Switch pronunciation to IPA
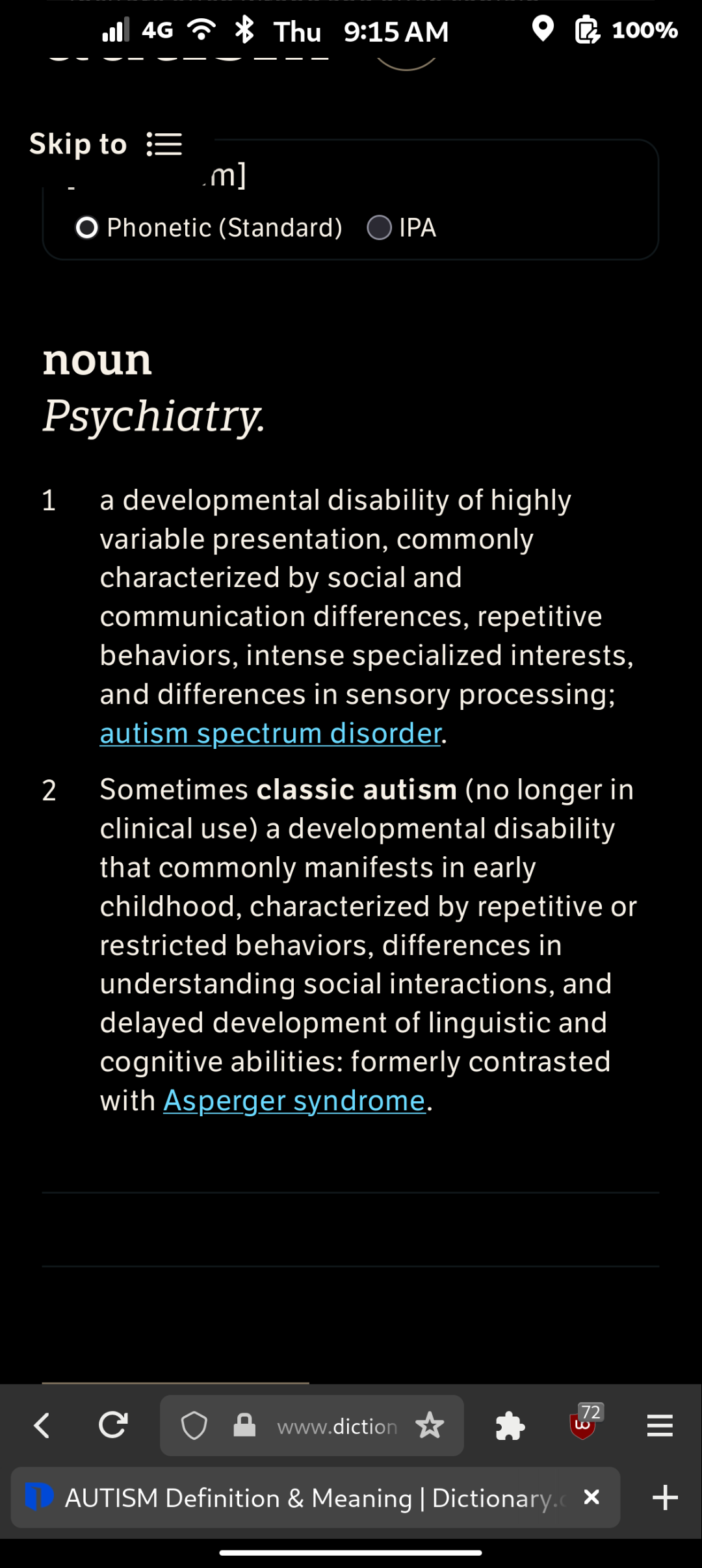The image size is (702, 1568). [380, 228]
